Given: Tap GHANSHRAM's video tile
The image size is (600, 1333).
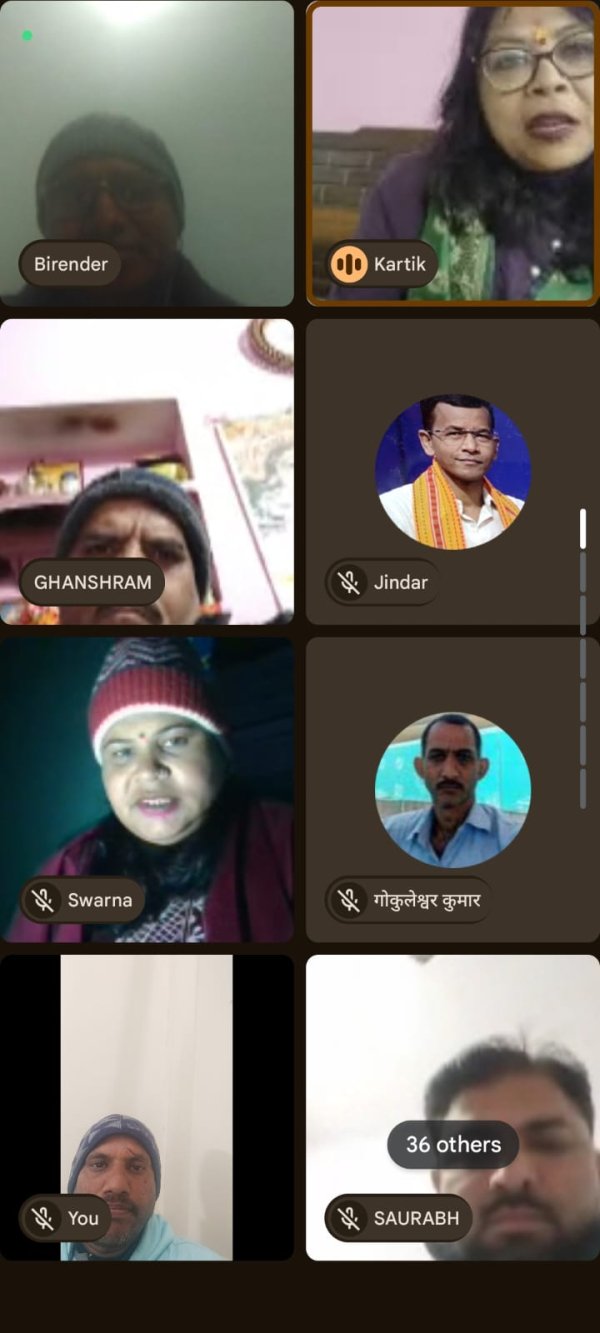Looking at the screenshot, I should [147, 470].
